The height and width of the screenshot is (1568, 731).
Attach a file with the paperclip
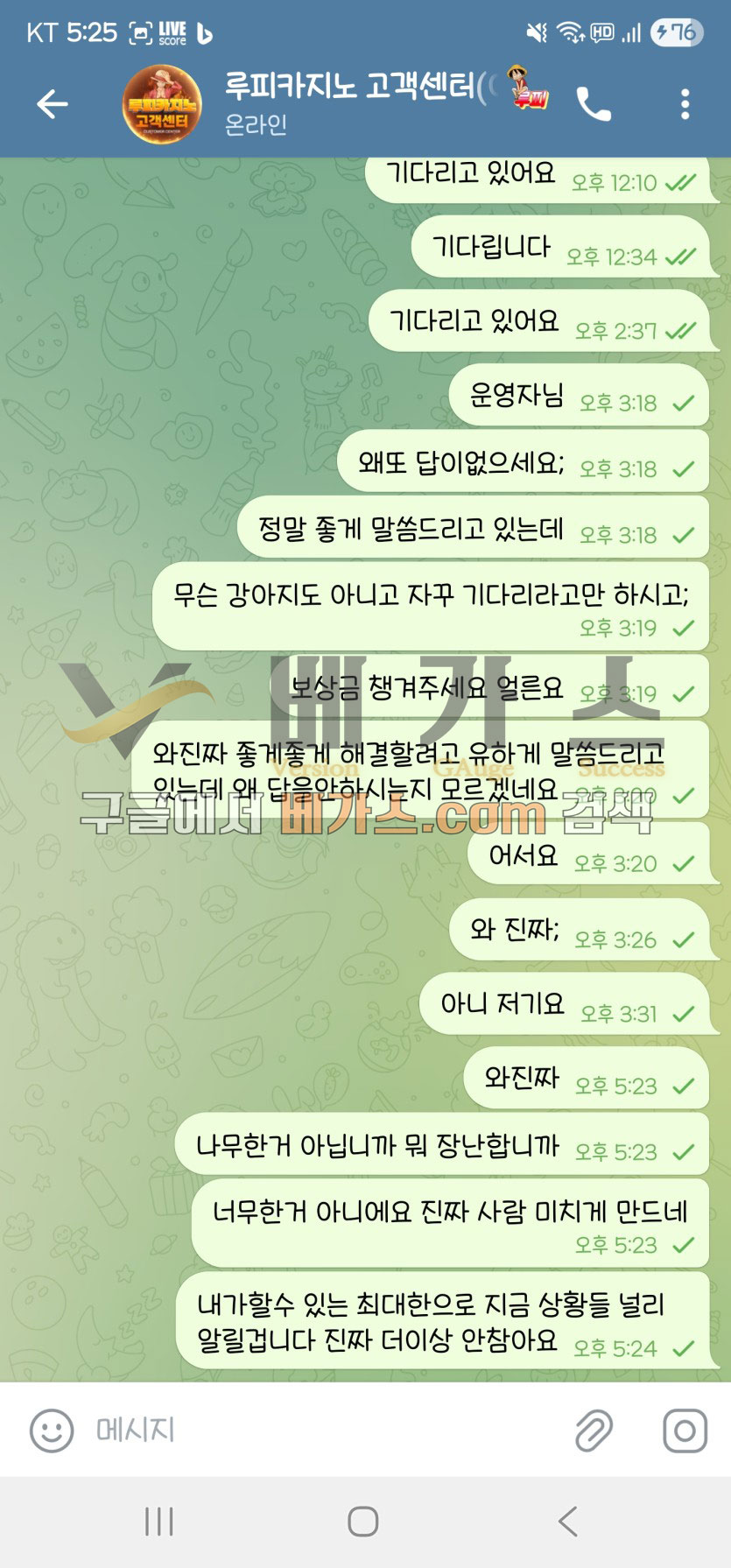pyautogui.click(x=594, y=1431)
